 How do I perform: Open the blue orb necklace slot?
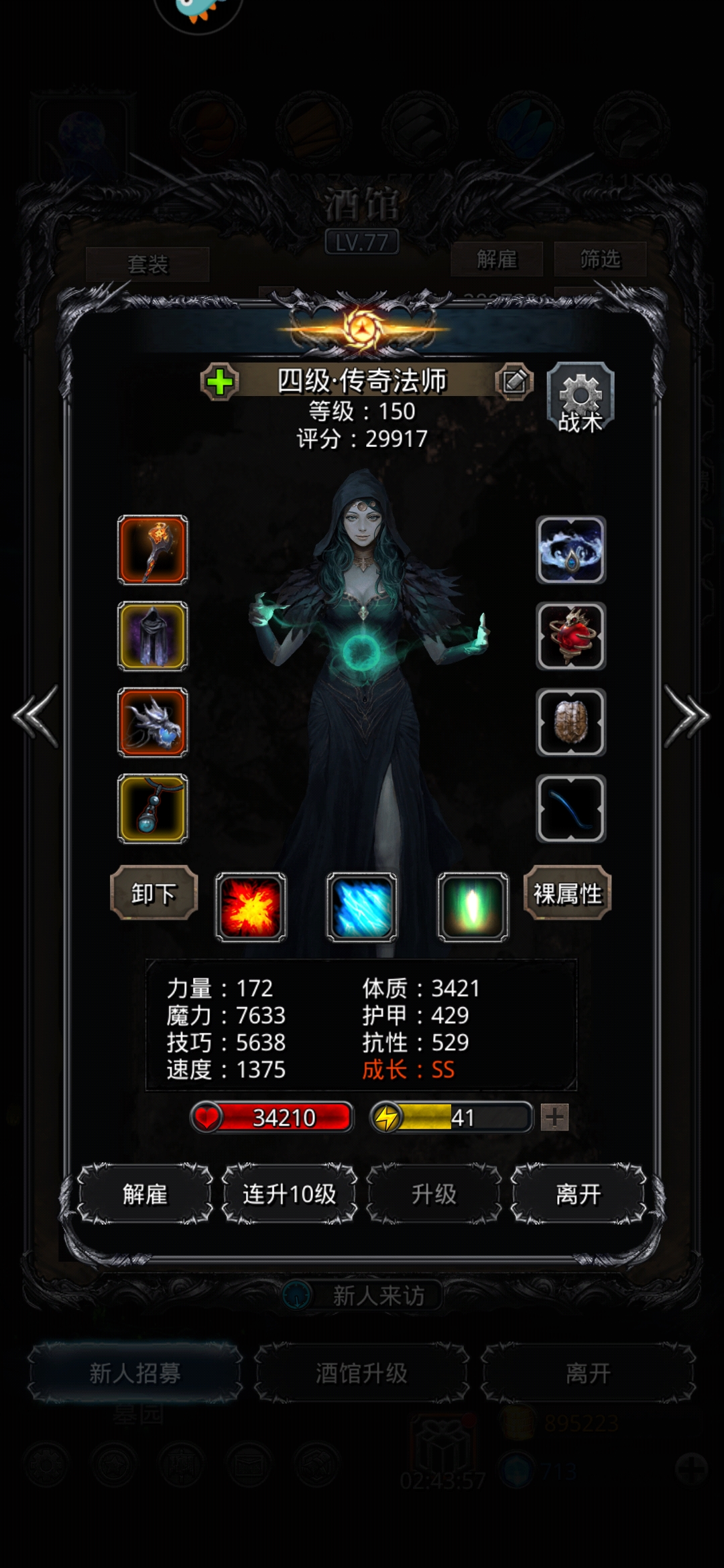tap(153, 808)
